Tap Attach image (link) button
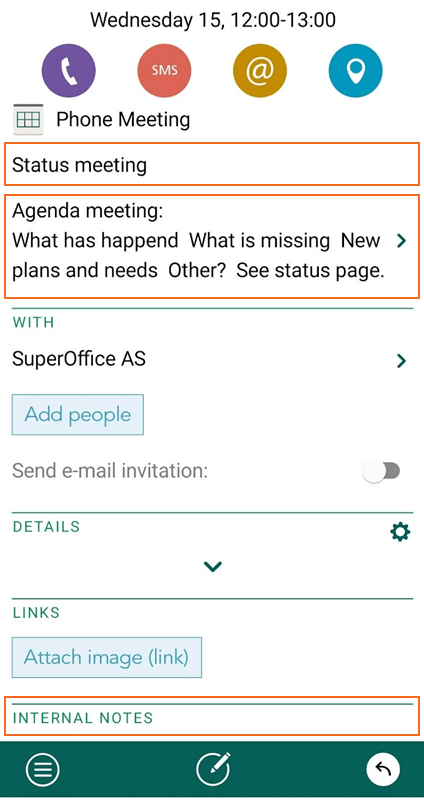424x800 pixels. tap(107, 657)
